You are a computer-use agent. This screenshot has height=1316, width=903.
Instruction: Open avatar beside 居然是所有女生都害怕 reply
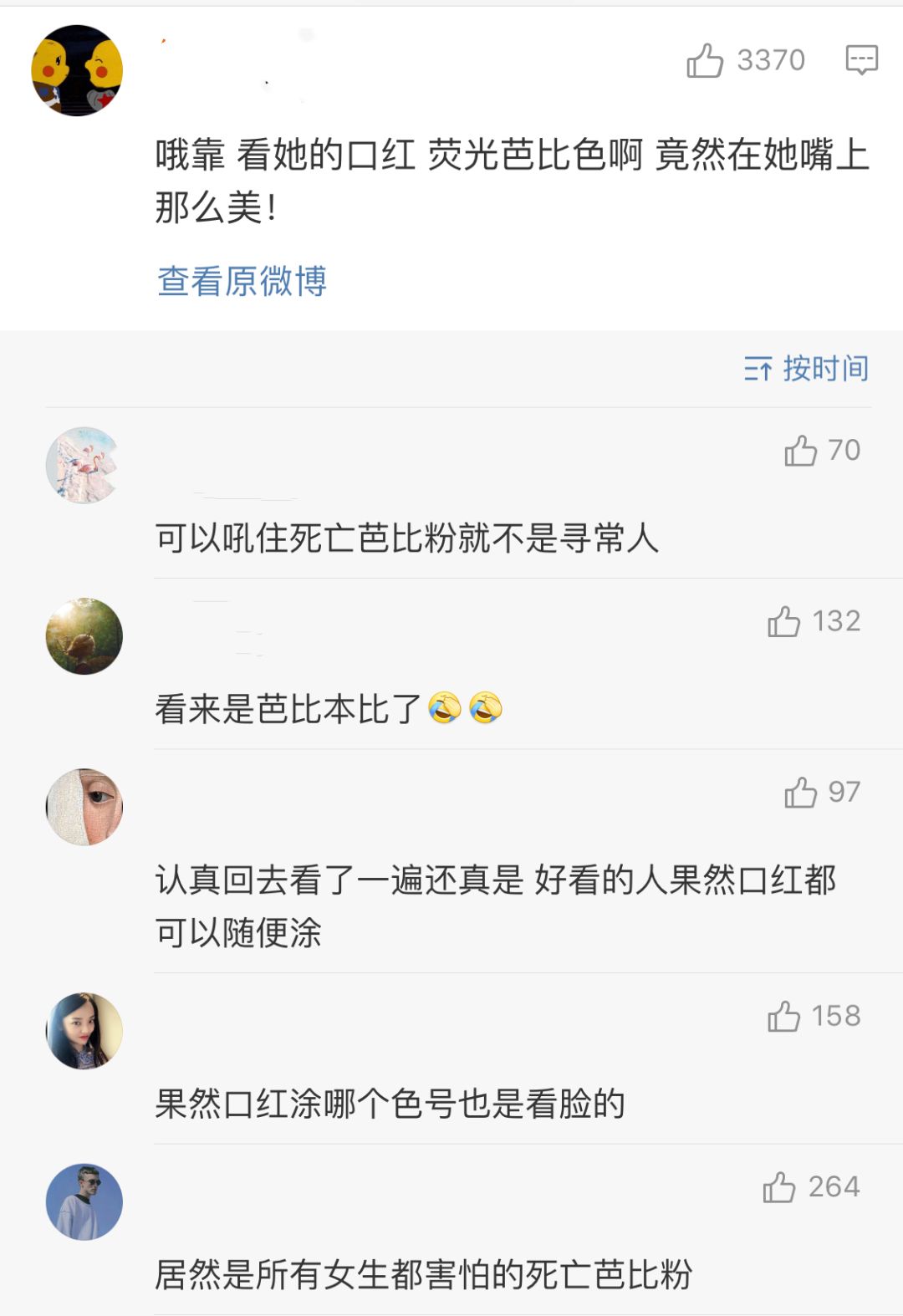tap(84, 1201)
